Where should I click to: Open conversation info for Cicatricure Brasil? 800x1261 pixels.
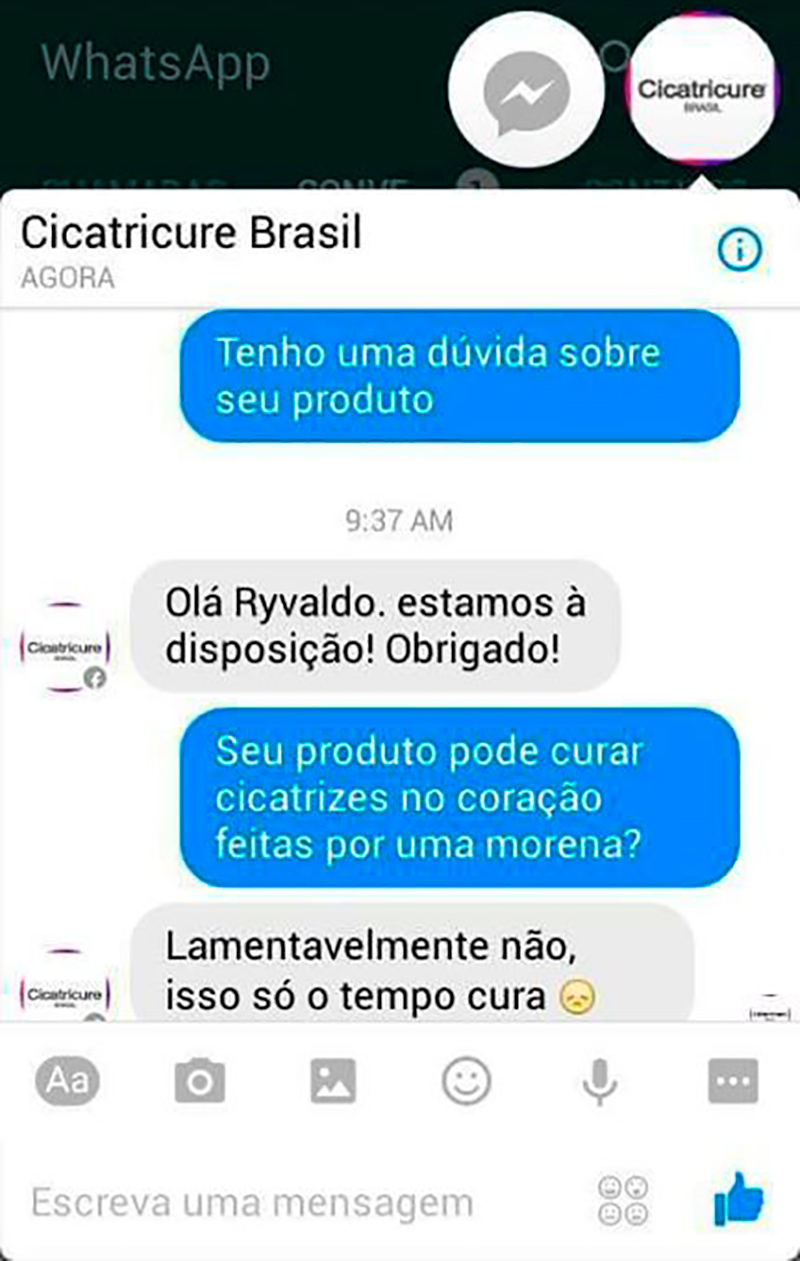coord(739,250)
